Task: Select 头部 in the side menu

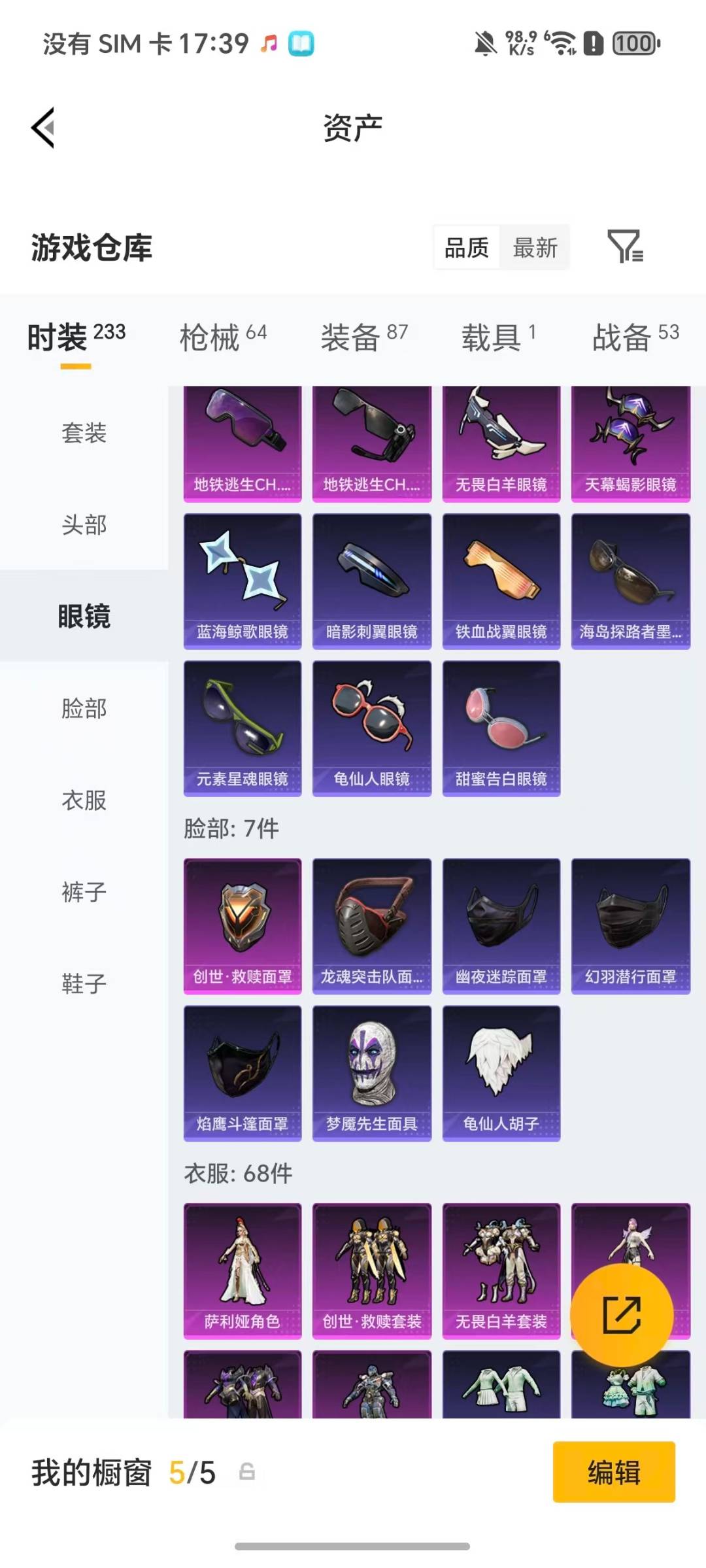Action: [84, 524]
